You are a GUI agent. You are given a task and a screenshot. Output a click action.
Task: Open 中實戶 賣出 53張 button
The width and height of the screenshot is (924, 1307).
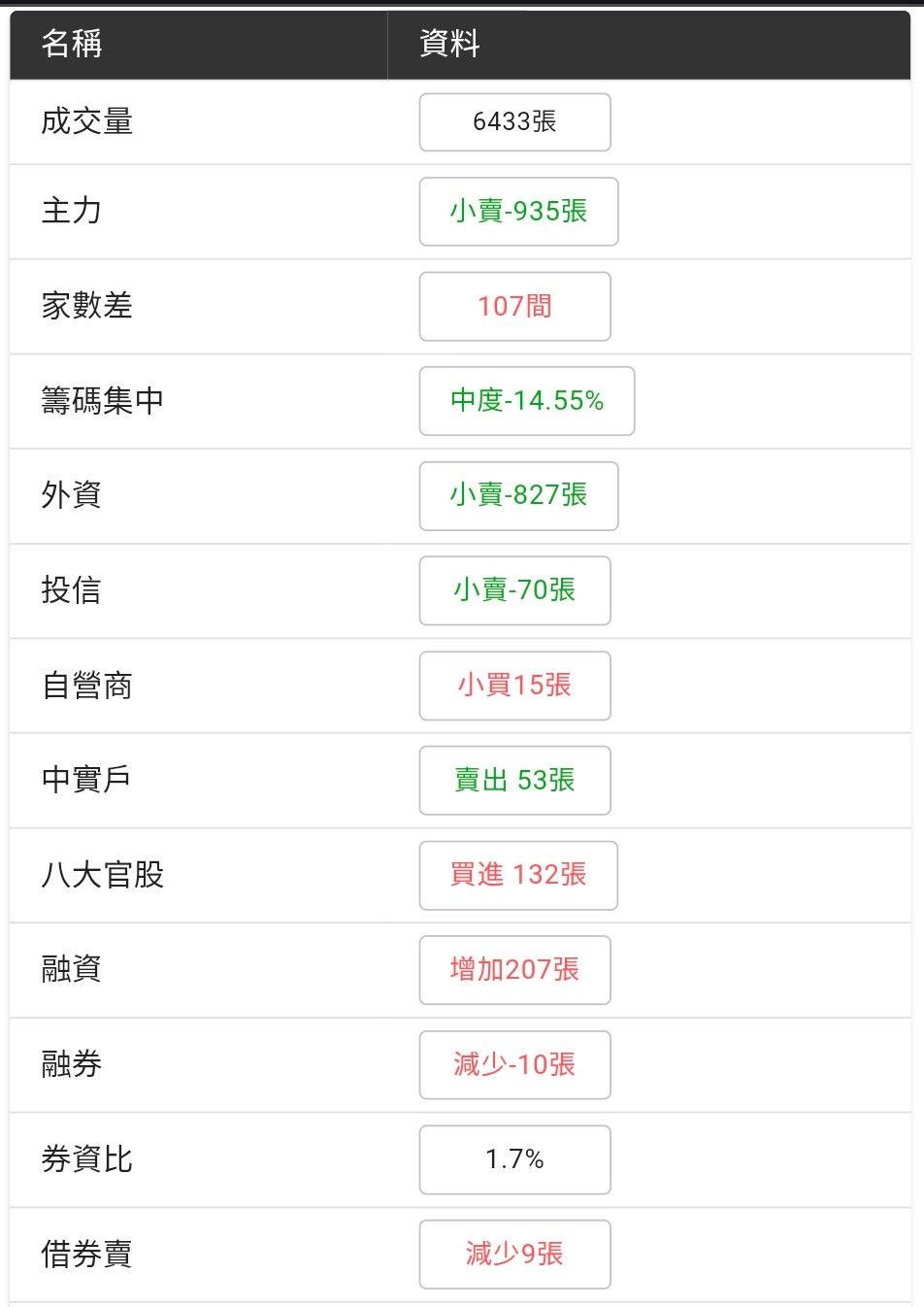coord(514,781)
